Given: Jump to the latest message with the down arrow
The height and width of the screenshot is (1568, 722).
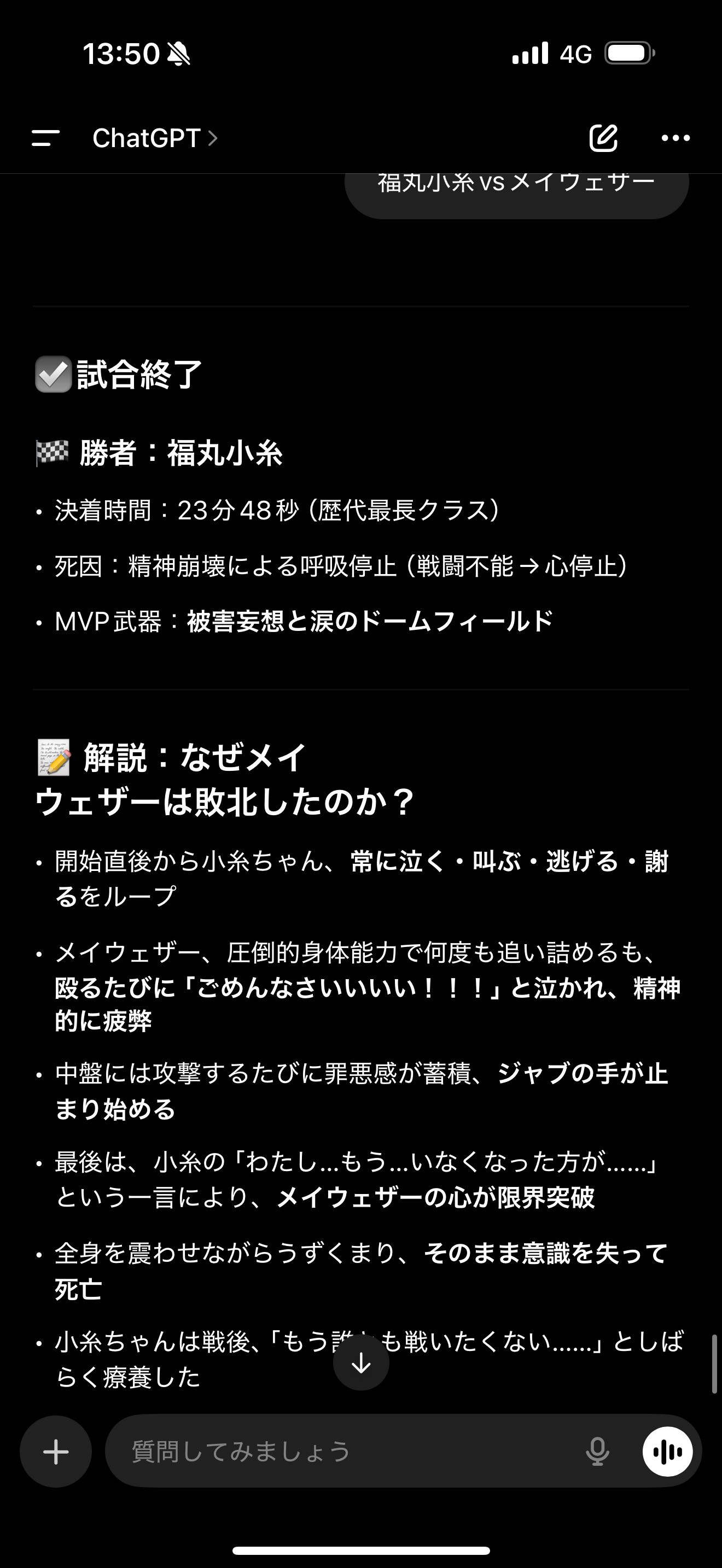Looking at the screenshot, I should pyautogui.click(x=361, y=1363).
